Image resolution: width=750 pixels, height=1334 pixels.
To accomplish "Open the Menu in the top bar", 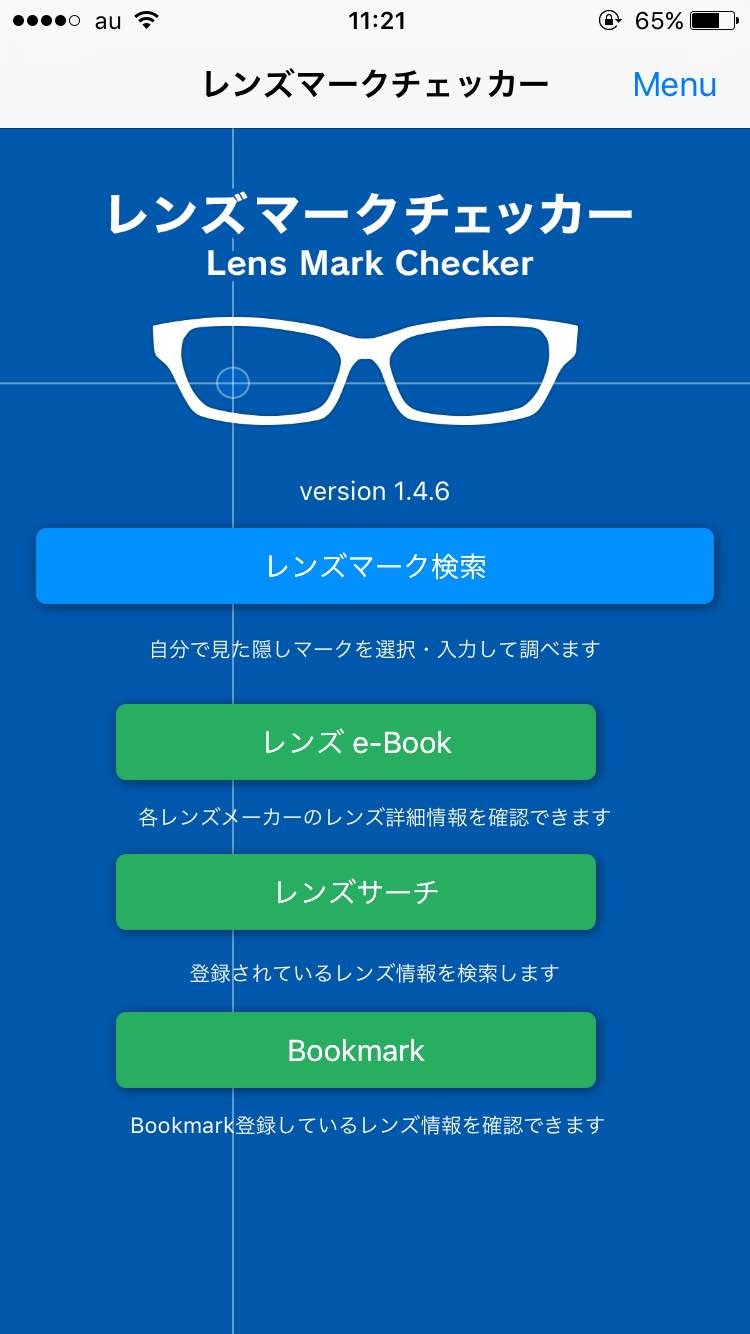I will pyautogui.click(x=674, y=85).
